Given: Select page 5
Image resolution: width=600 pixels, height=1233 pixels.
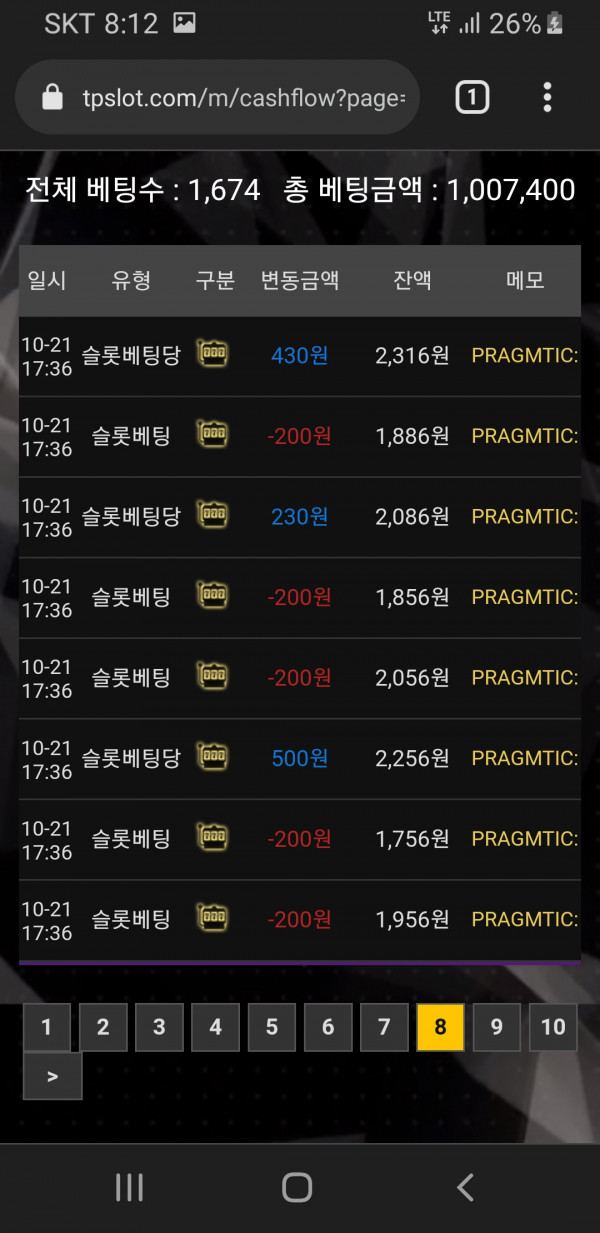Looking at the screenshot, I should point(271,1027).
